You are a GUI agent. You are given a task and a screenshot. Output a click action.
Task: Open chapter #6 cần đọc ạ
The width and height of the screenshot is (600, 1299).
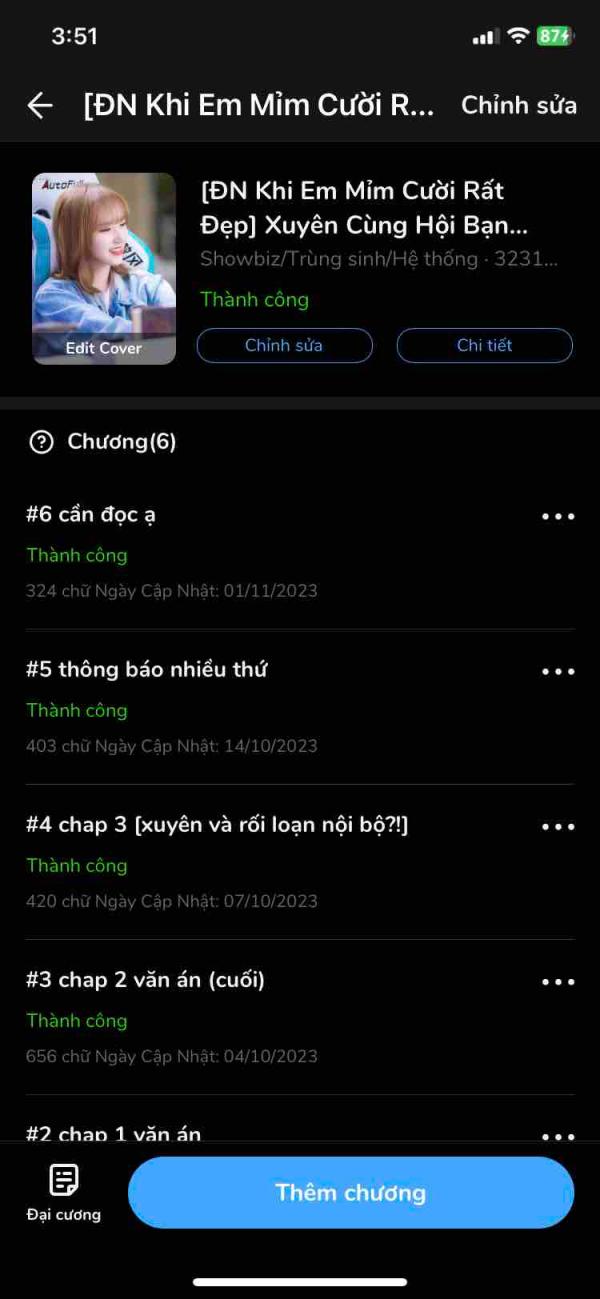click(x=91, y=515)
